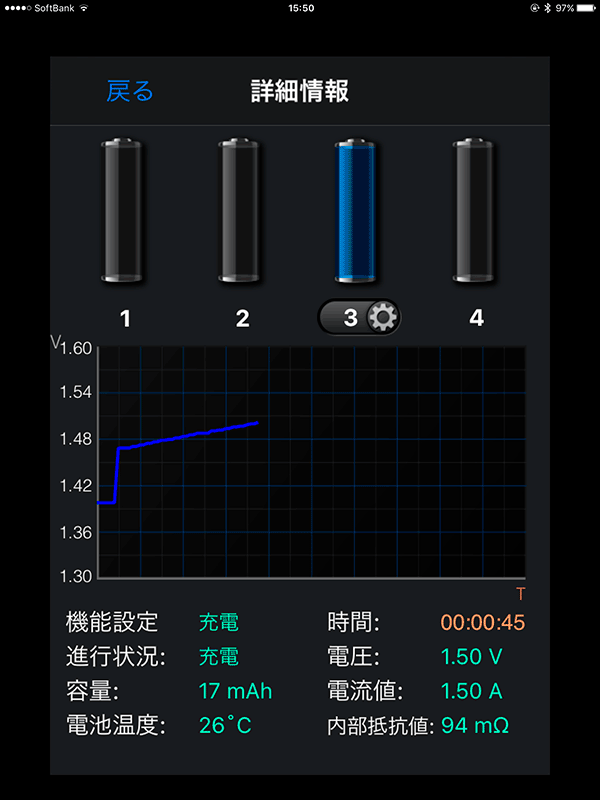Viewport: 600px width, 800px height.
Task: Open slot 3 settings gear
Action: [x=383, y=318]
